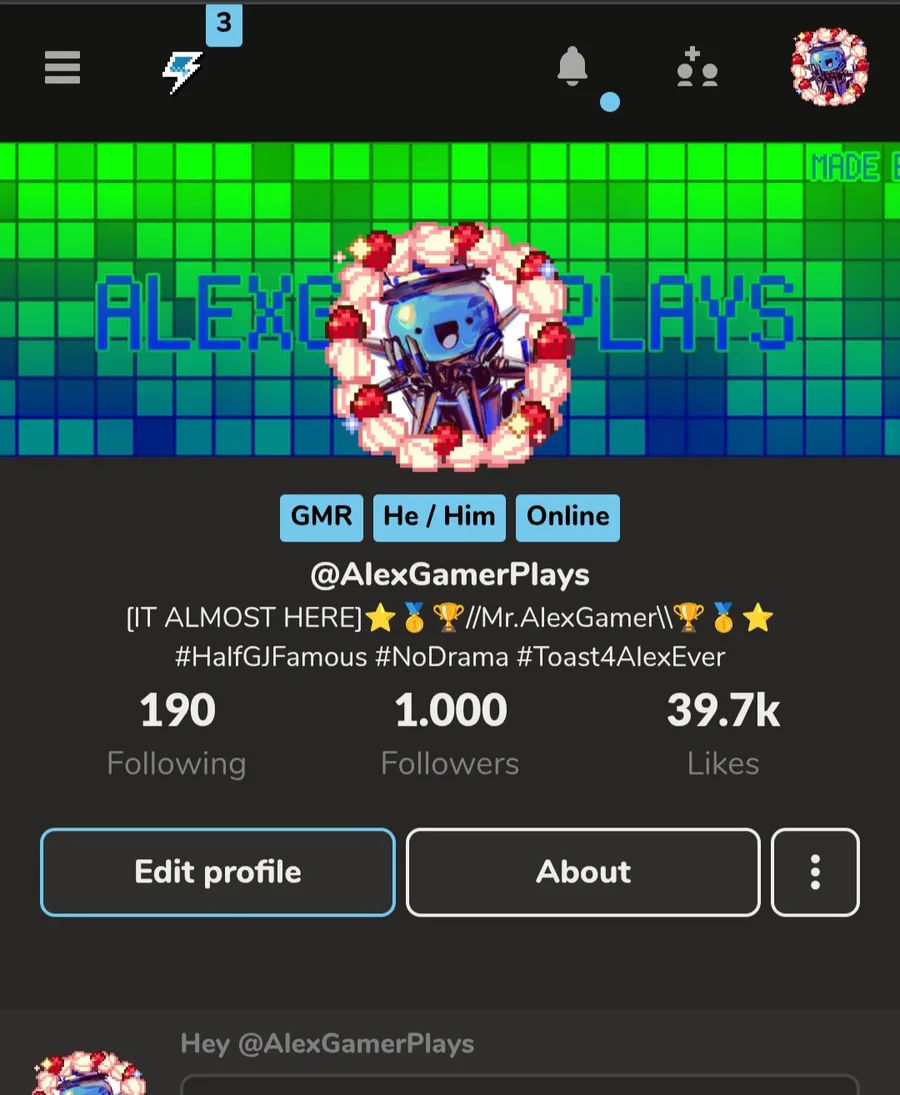Open the three-dot more options button
This screenshot has width=900, height=1095.
point(815,872)
